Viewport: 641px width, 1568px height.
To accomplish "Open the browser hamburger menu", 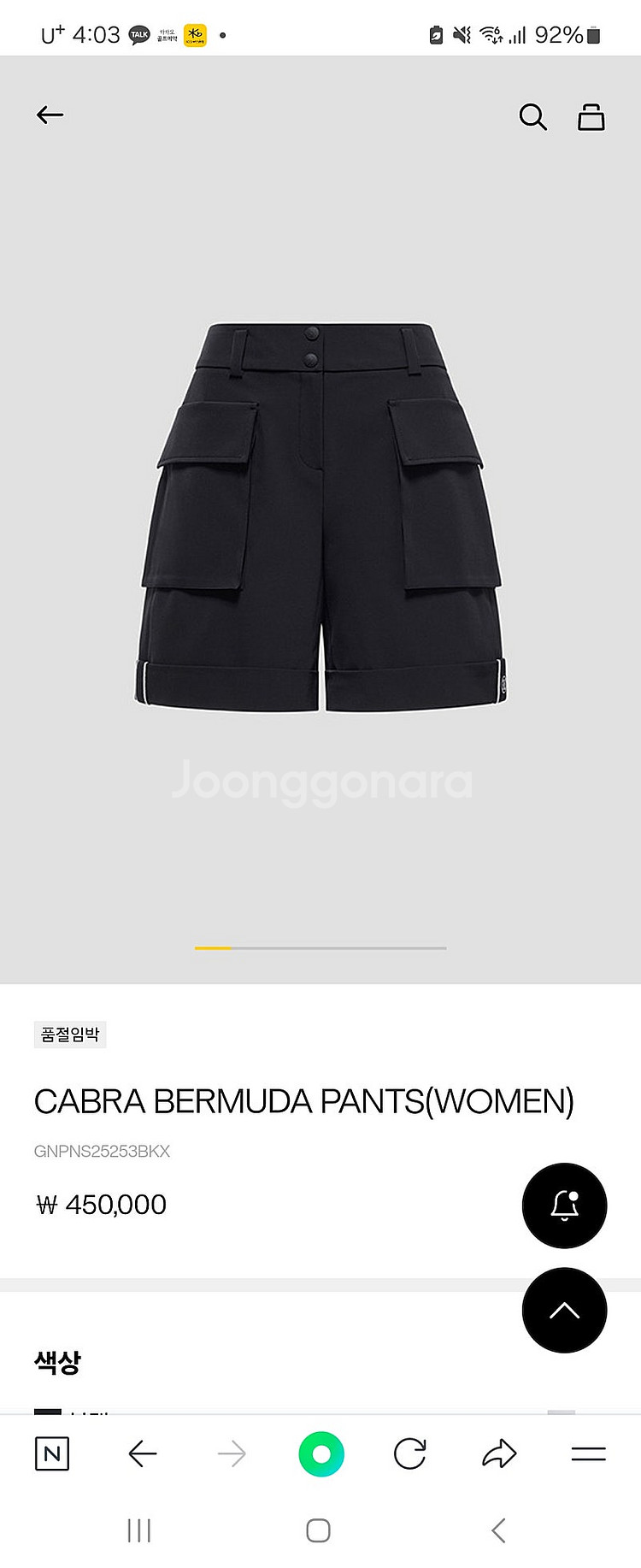I will pos(588,1453).
